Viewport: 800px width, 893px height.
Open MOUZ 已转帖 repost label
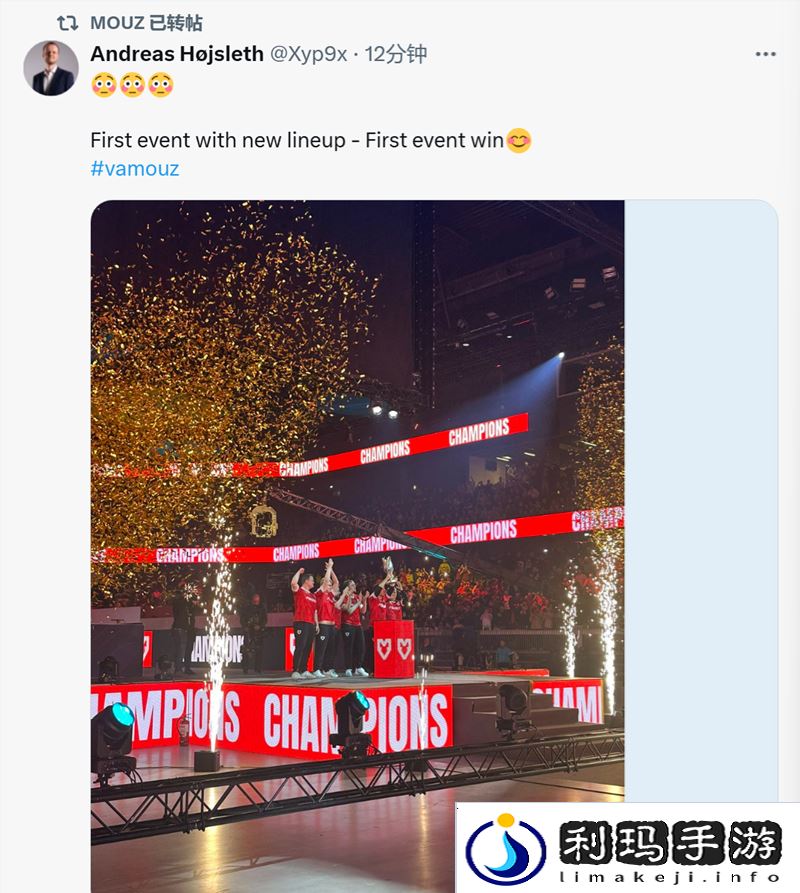coord(146,22)
